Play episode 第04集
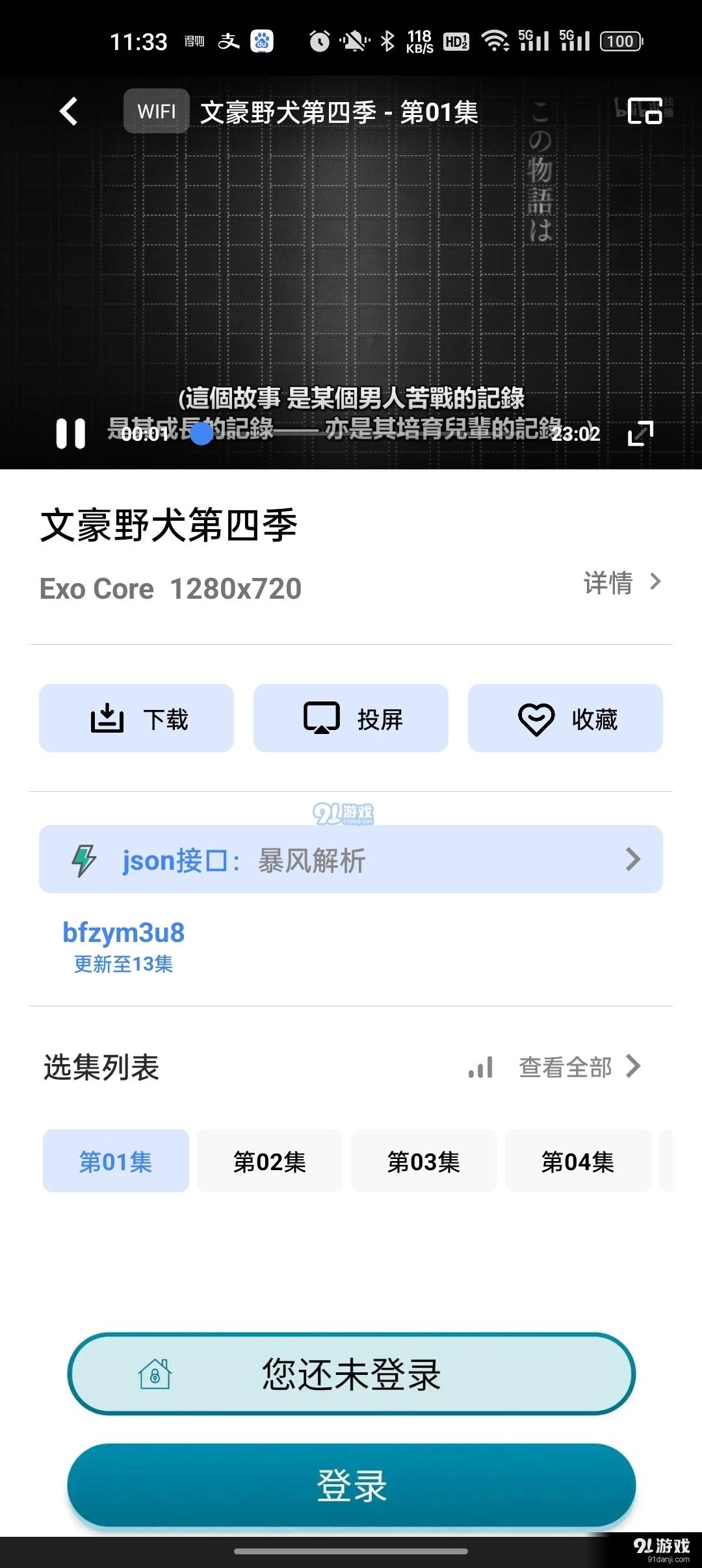The image size is (702, 1568). (x=578, y=1161)
